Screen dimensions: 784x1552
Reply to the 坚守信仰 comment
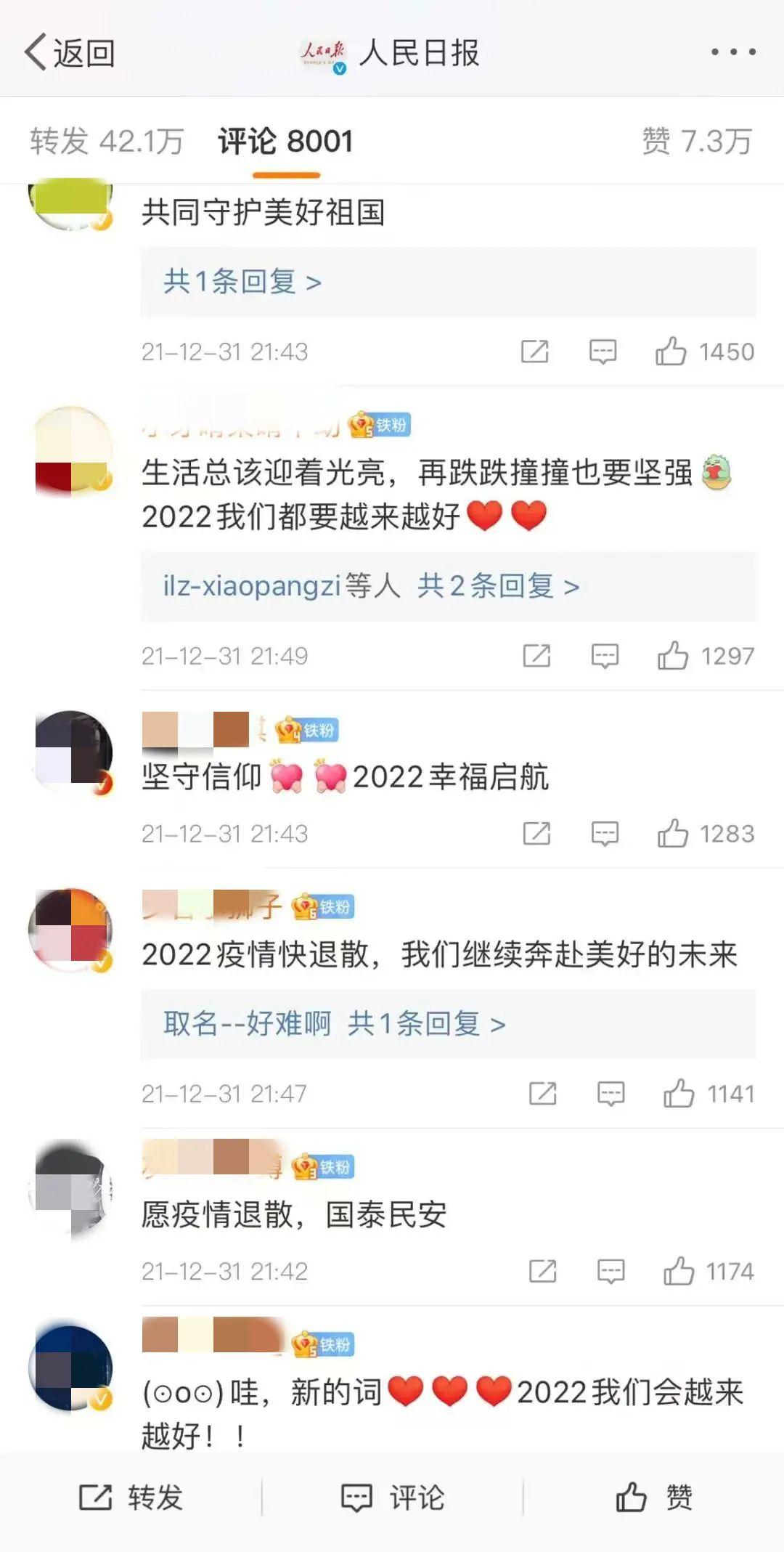pos(605,834)
